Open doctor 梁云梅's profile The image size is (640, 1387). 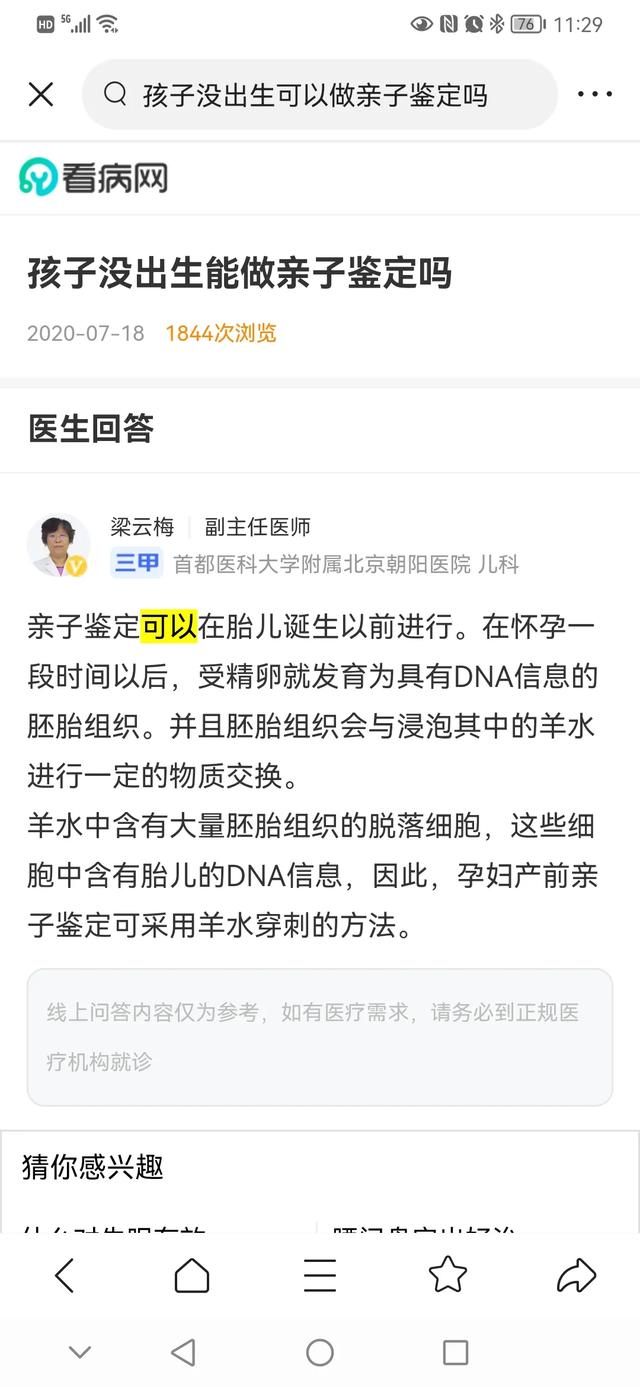(x=142, y=527)
